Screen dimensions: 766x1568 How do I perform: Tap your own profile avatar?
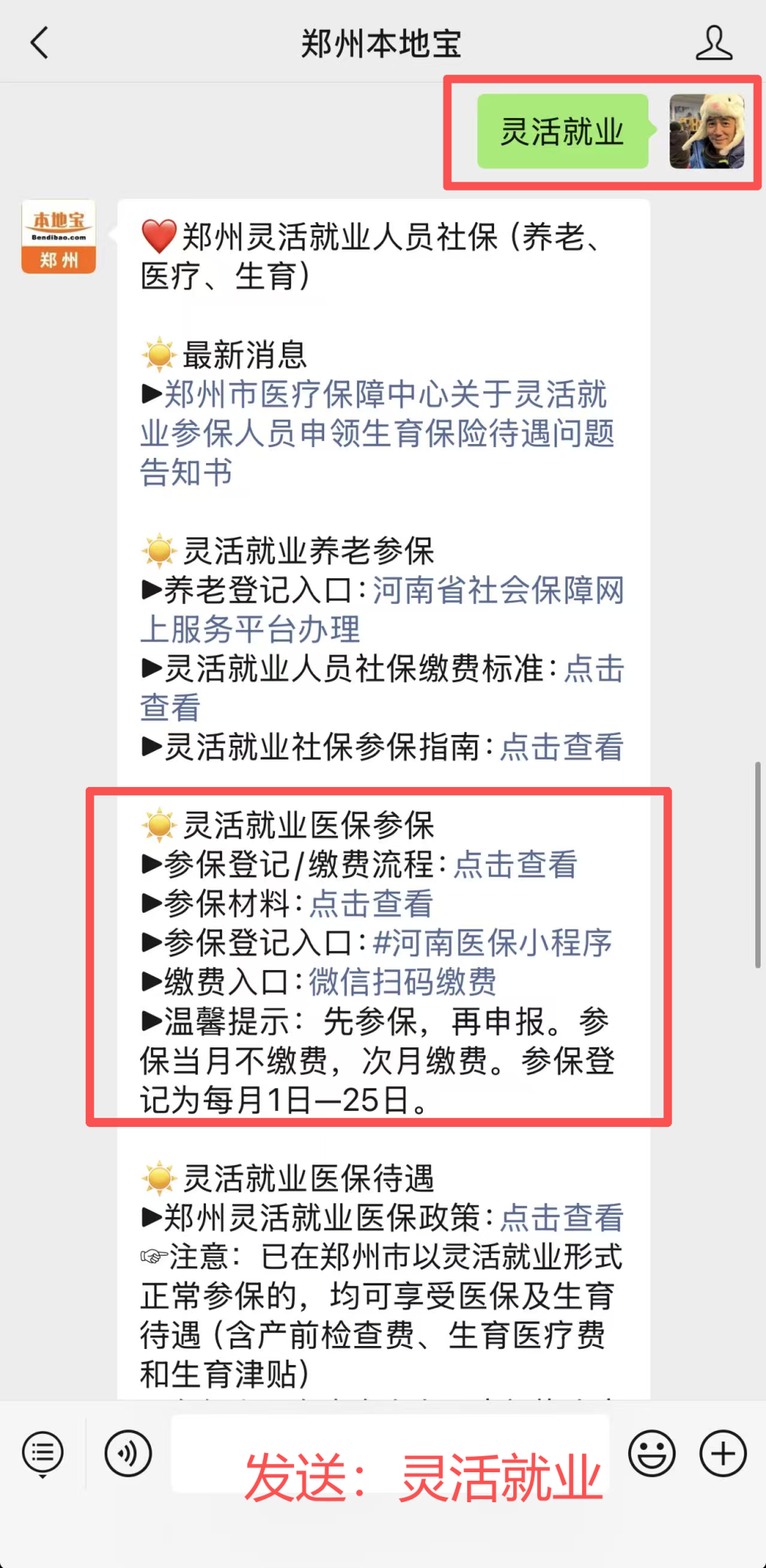point(707,130)
